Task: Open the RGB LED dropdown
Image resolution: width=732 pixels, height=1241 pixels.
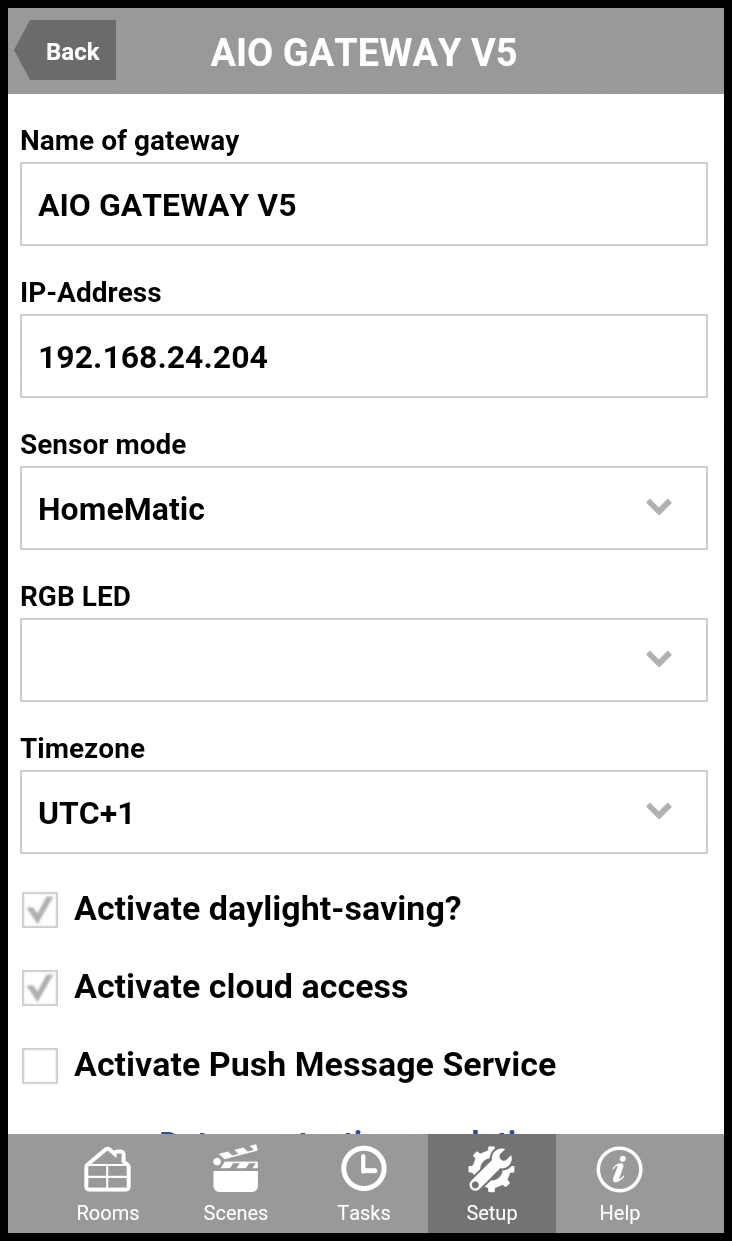Action: point(364,660)
